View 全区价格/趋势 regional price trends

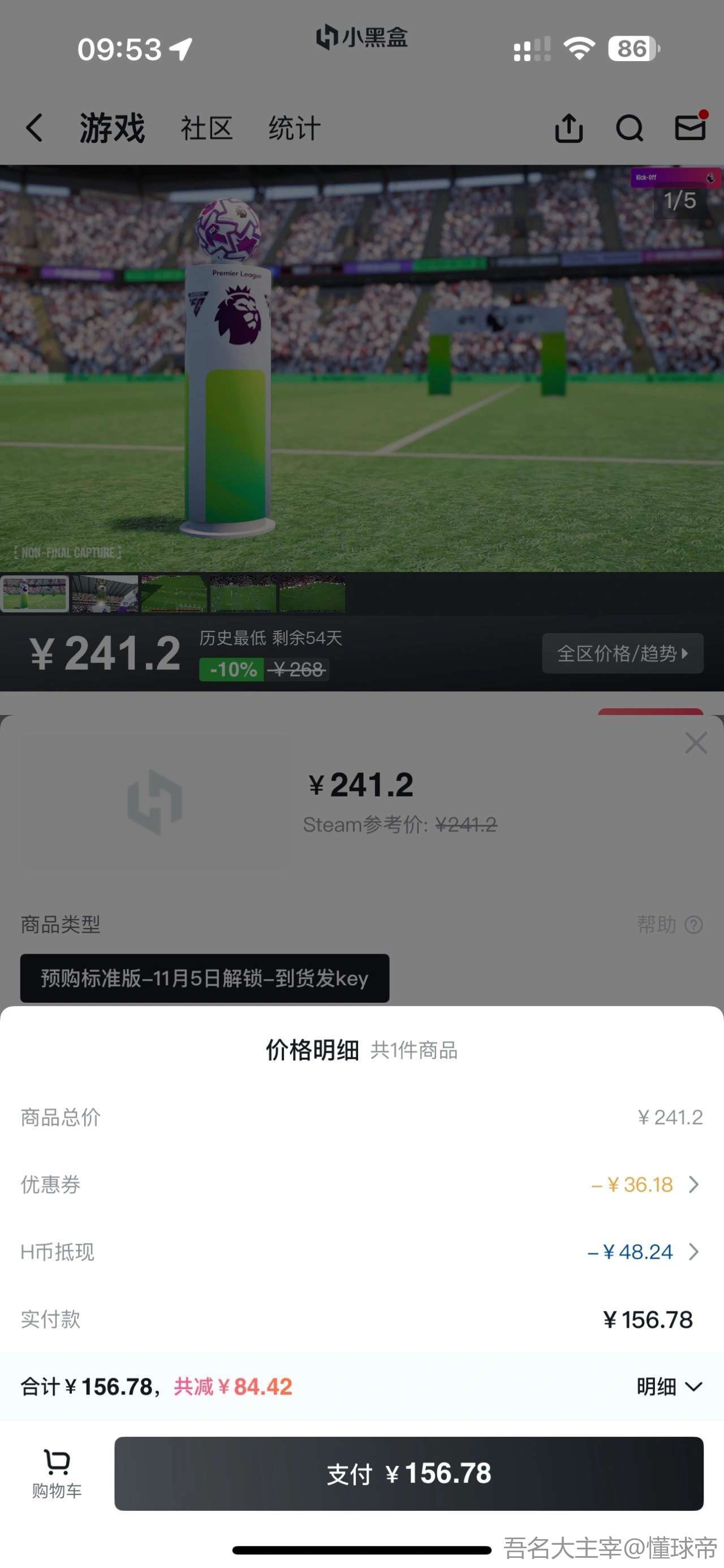pos(622,653)
